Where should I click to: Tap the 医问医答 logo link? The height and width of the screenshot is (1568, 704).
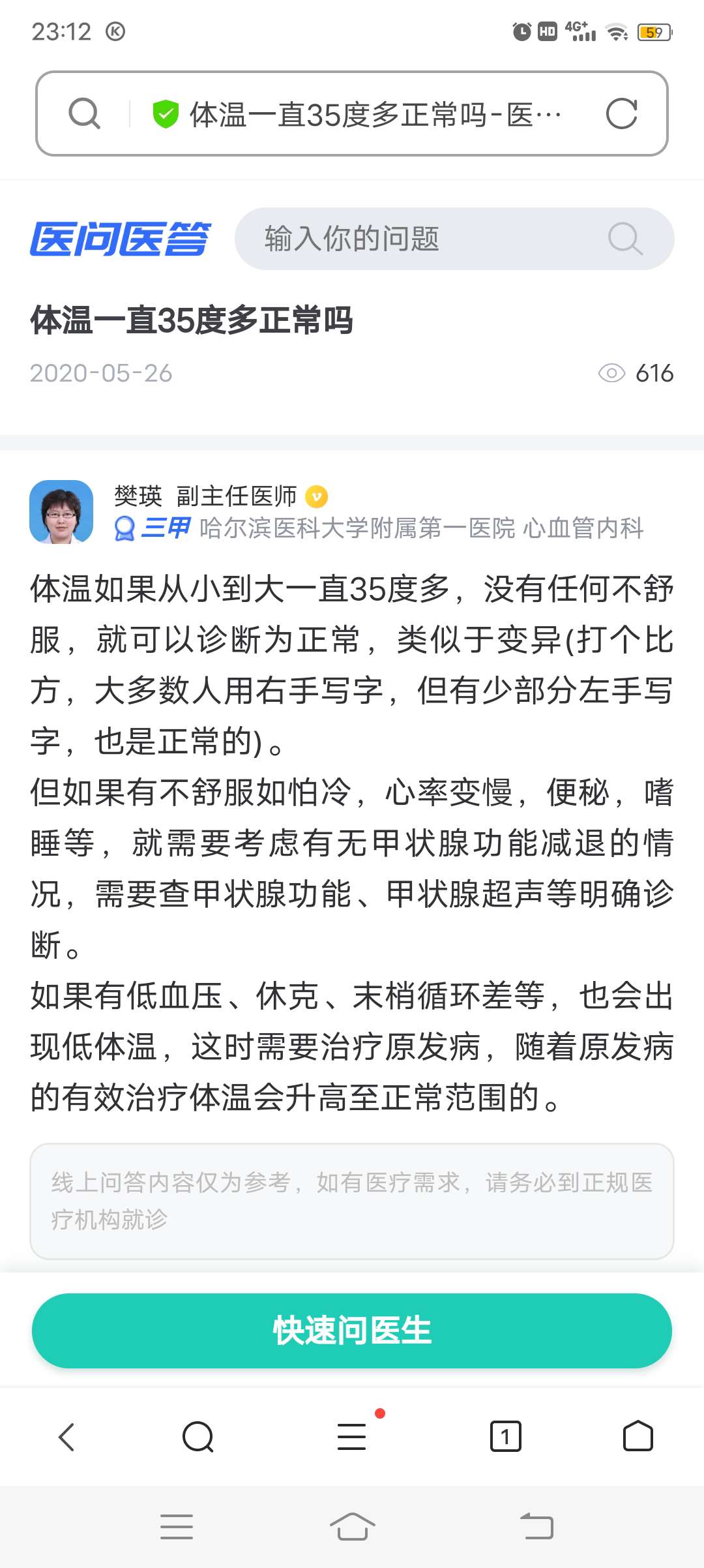click(121, 239)
